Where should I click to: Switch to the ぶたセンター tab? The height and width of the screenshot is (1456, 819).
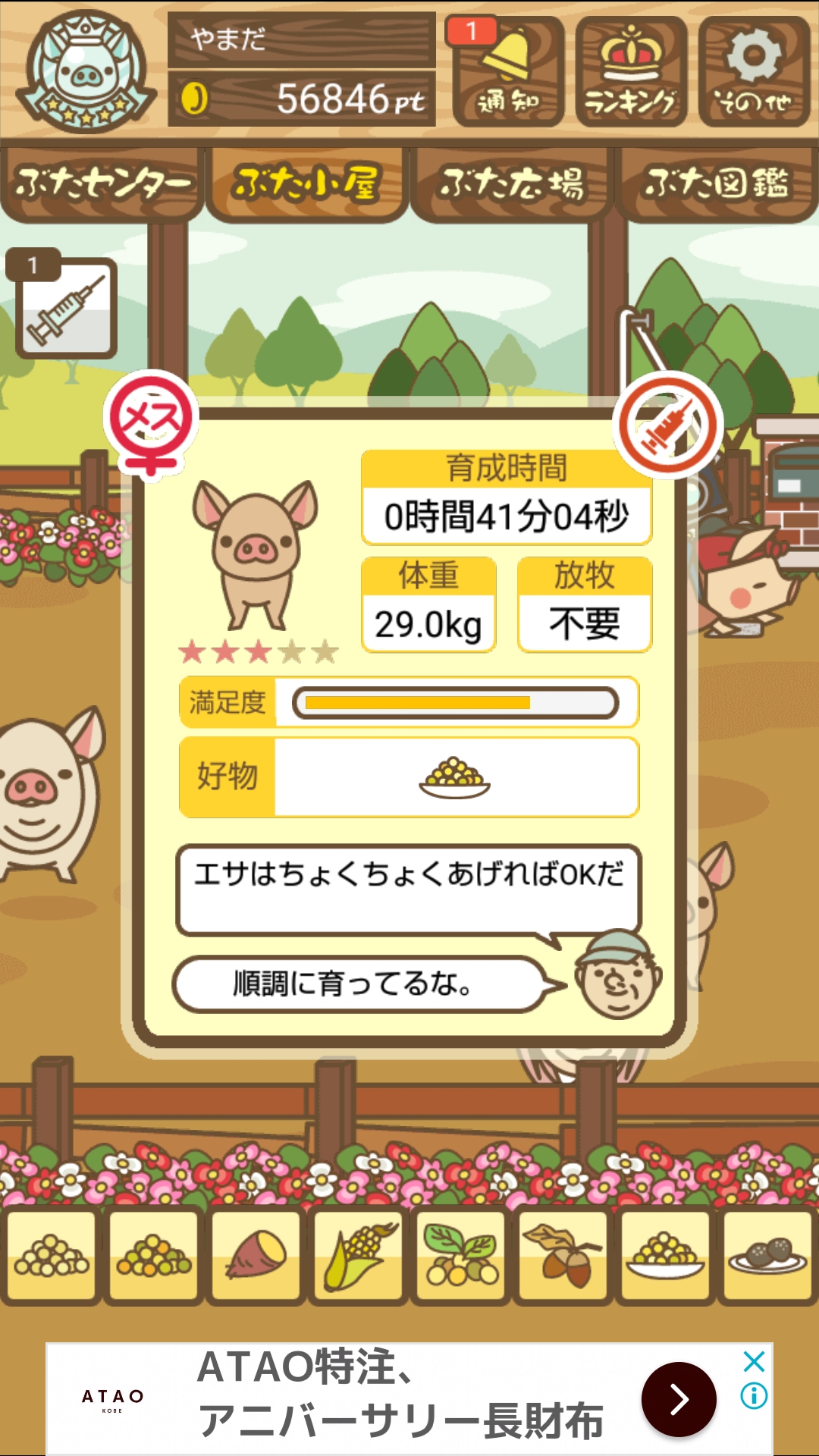[x=102, y=184]
